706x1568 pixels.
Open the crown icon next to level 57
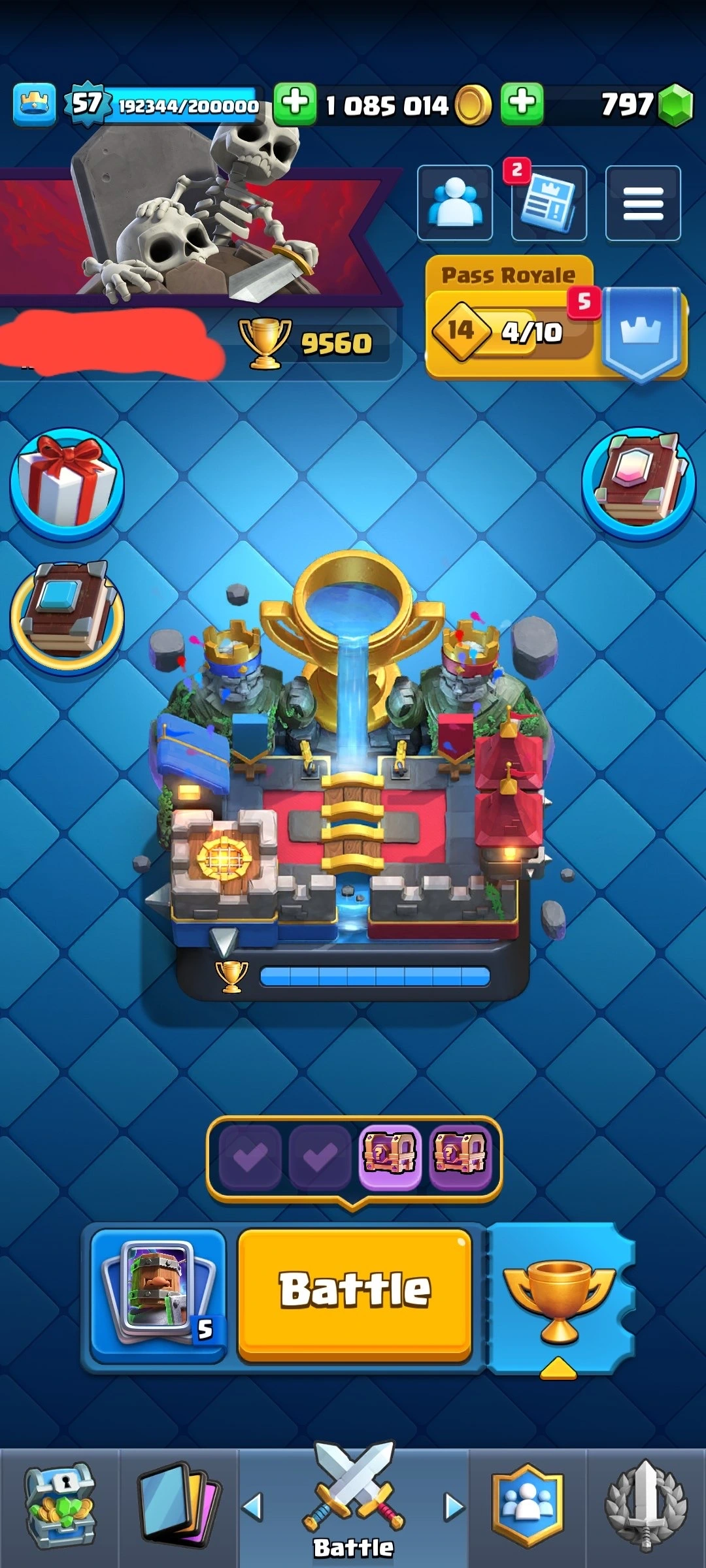coord(34,104)
